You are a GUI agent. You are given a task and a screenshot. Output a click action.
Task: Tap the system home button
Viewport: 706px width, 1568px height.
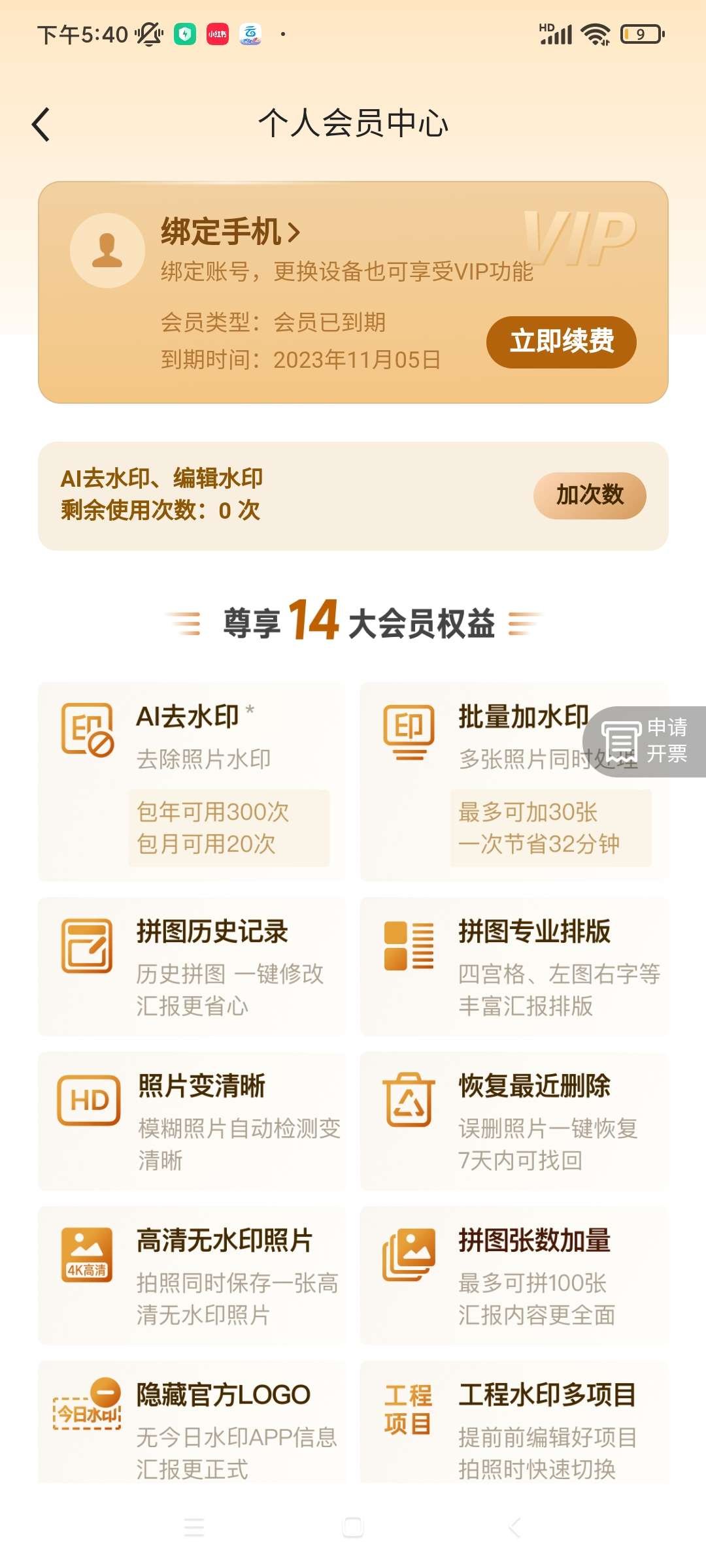tap(353, 1527)
